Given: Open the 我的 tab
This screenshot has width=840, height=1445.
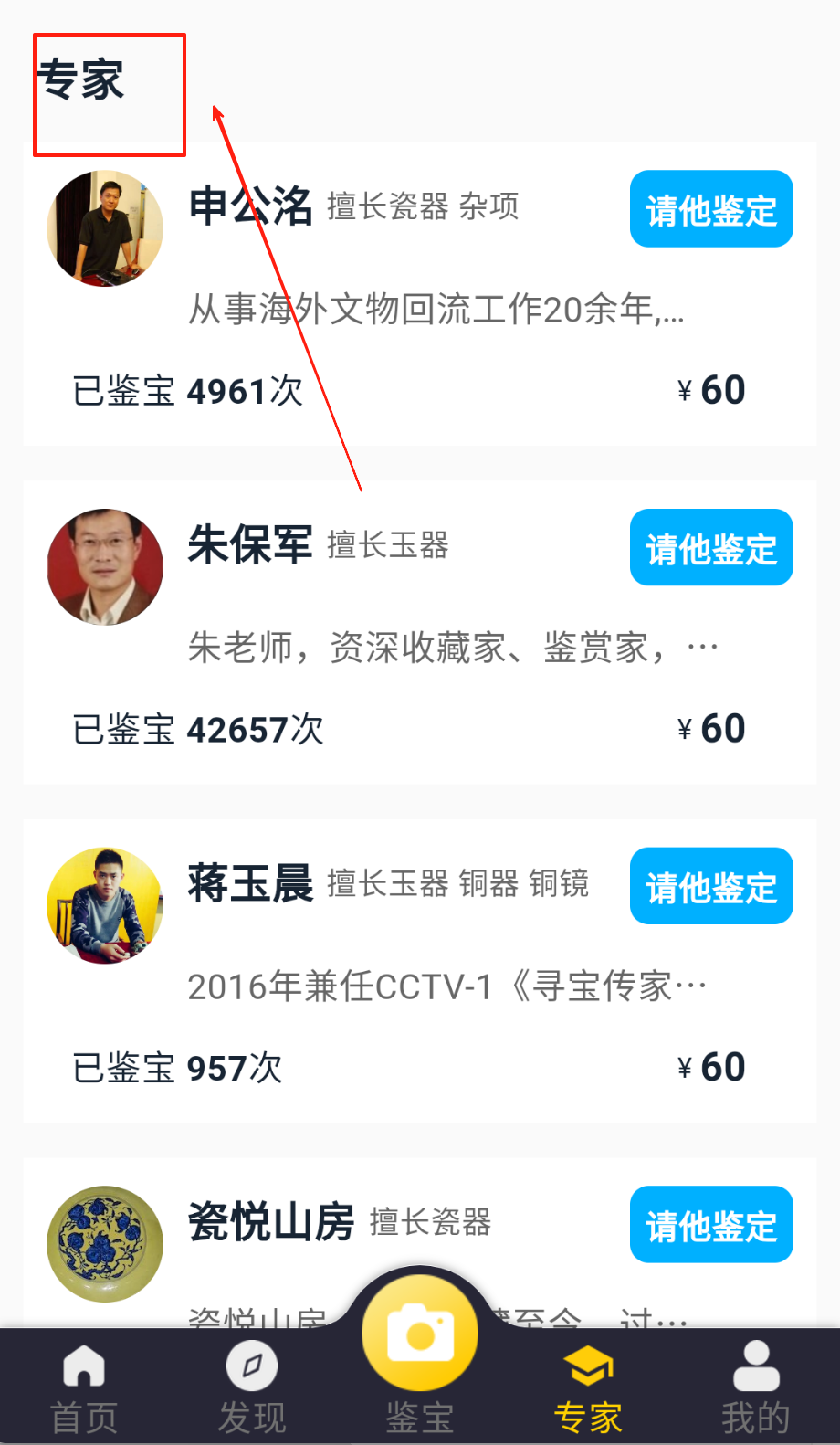Looking at the screenshot, I should point(756,1388).
